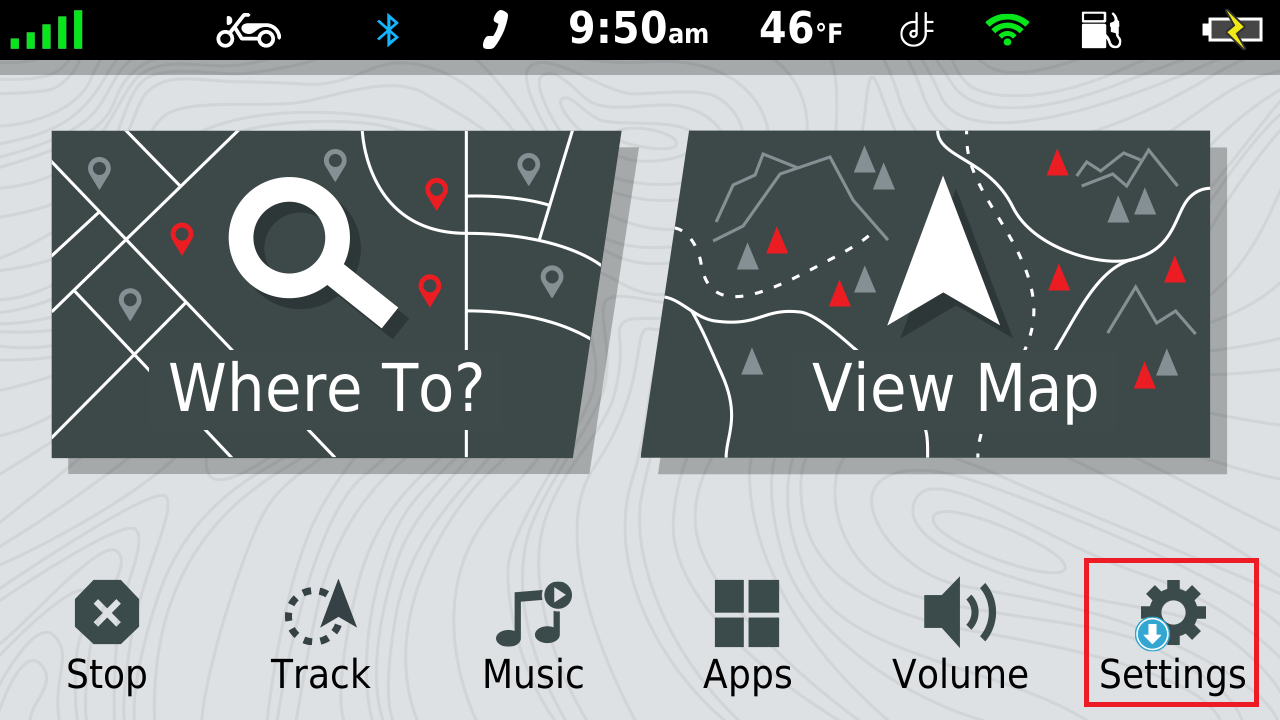
Task: Open the View Map tile
Action: (x=930, y=294)
